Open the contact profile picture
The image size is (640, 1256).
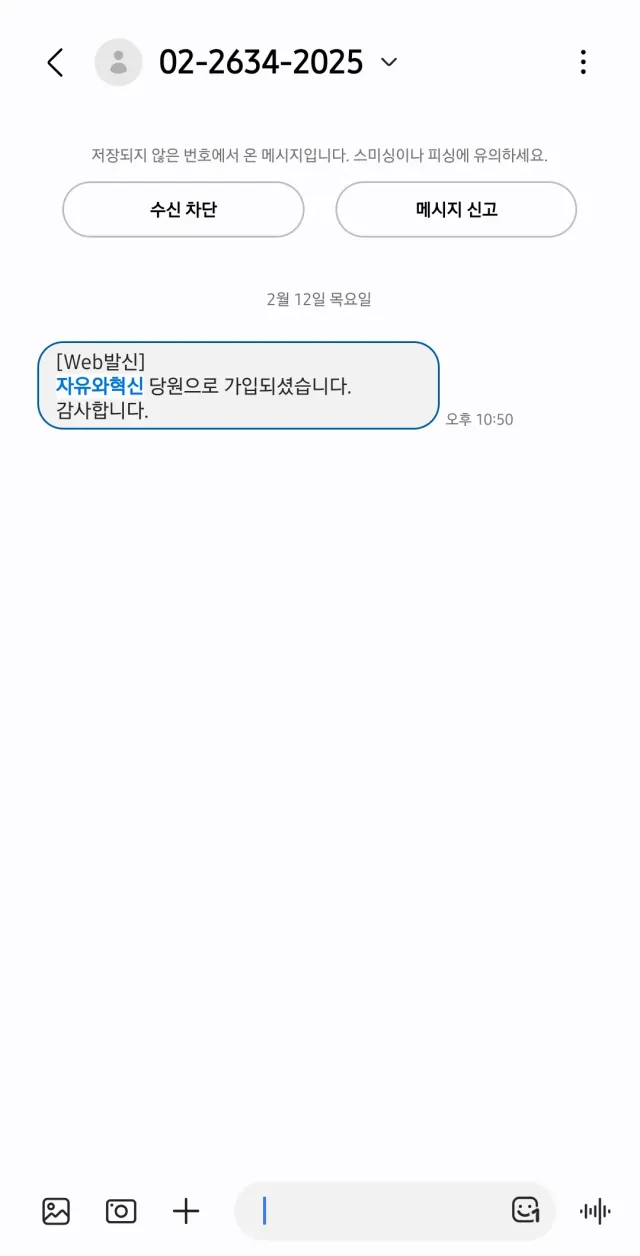[119, 63]
